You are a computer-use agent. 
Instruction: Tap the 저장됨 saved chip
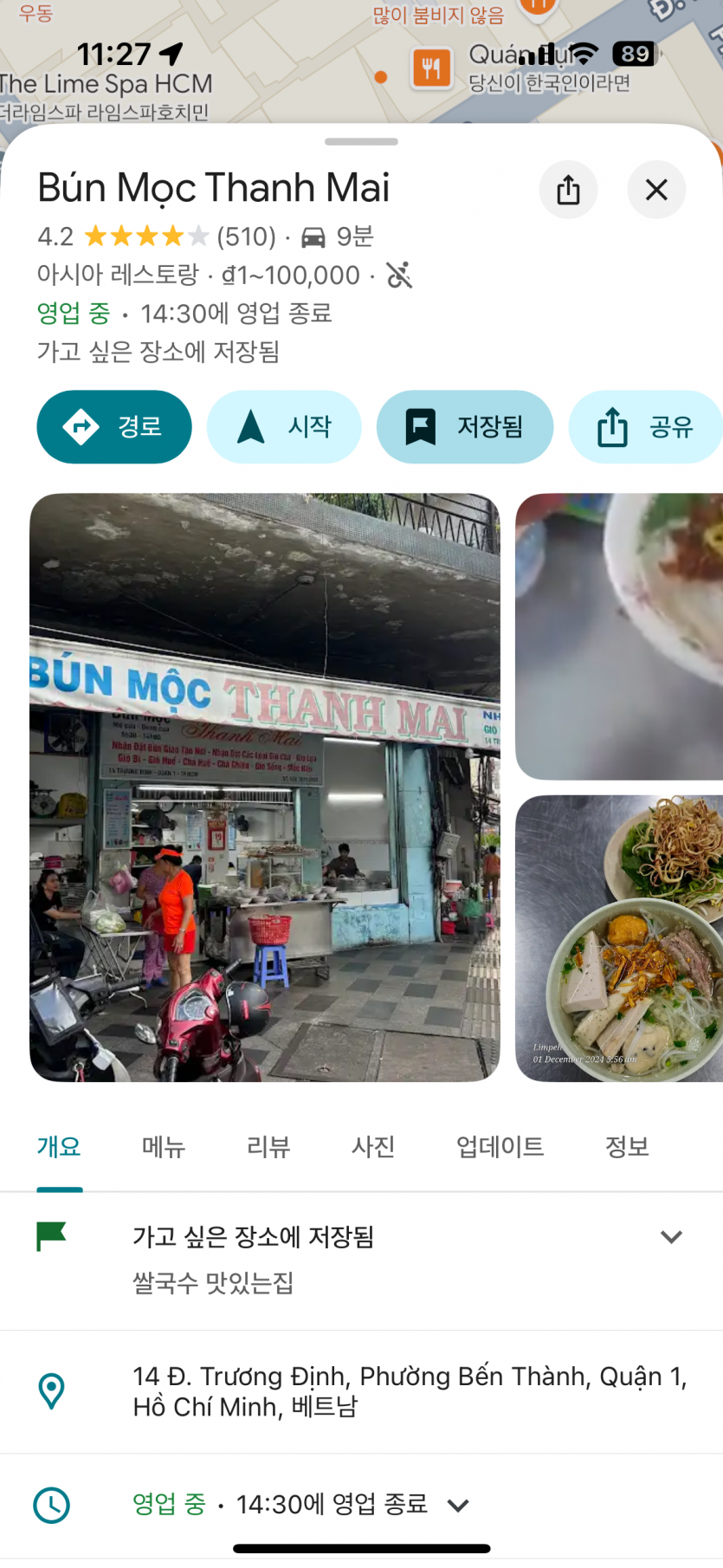coord(465,427)
